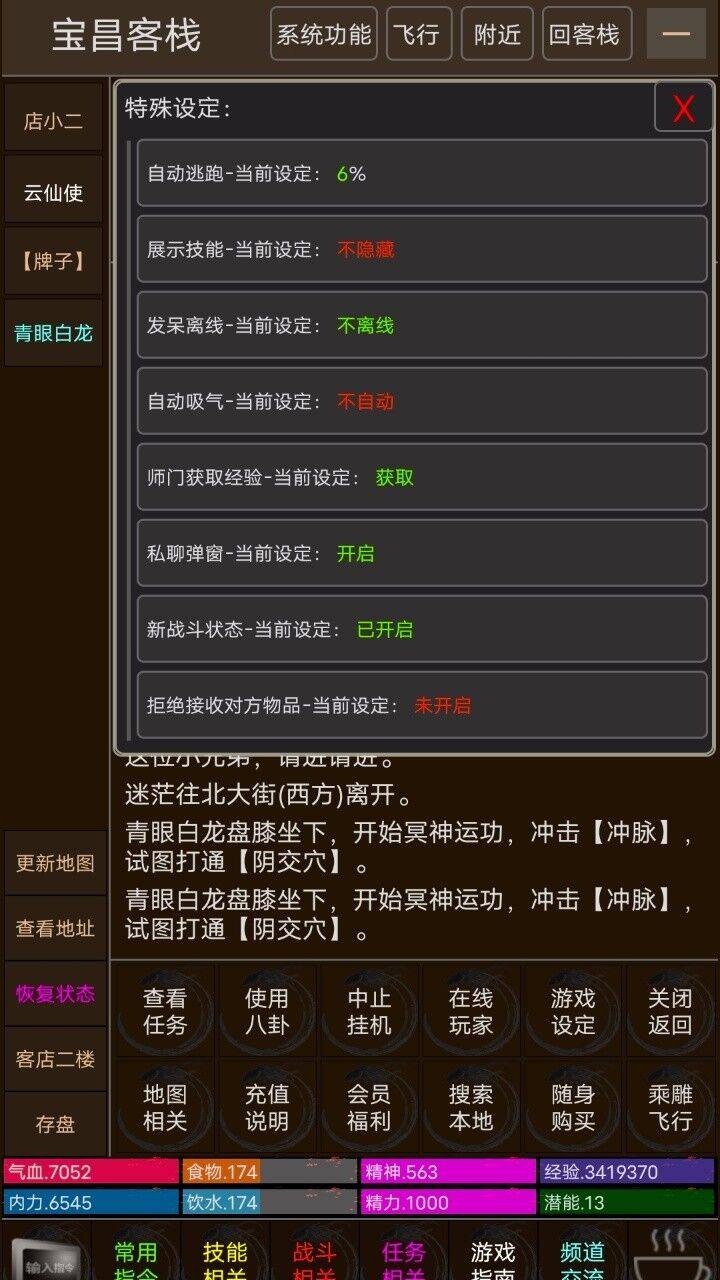Image resolution: width=720 pixels, height=1280 pixels.
Task: Toggle the 发呆离线 setting
Action: (x=421, y=326)
